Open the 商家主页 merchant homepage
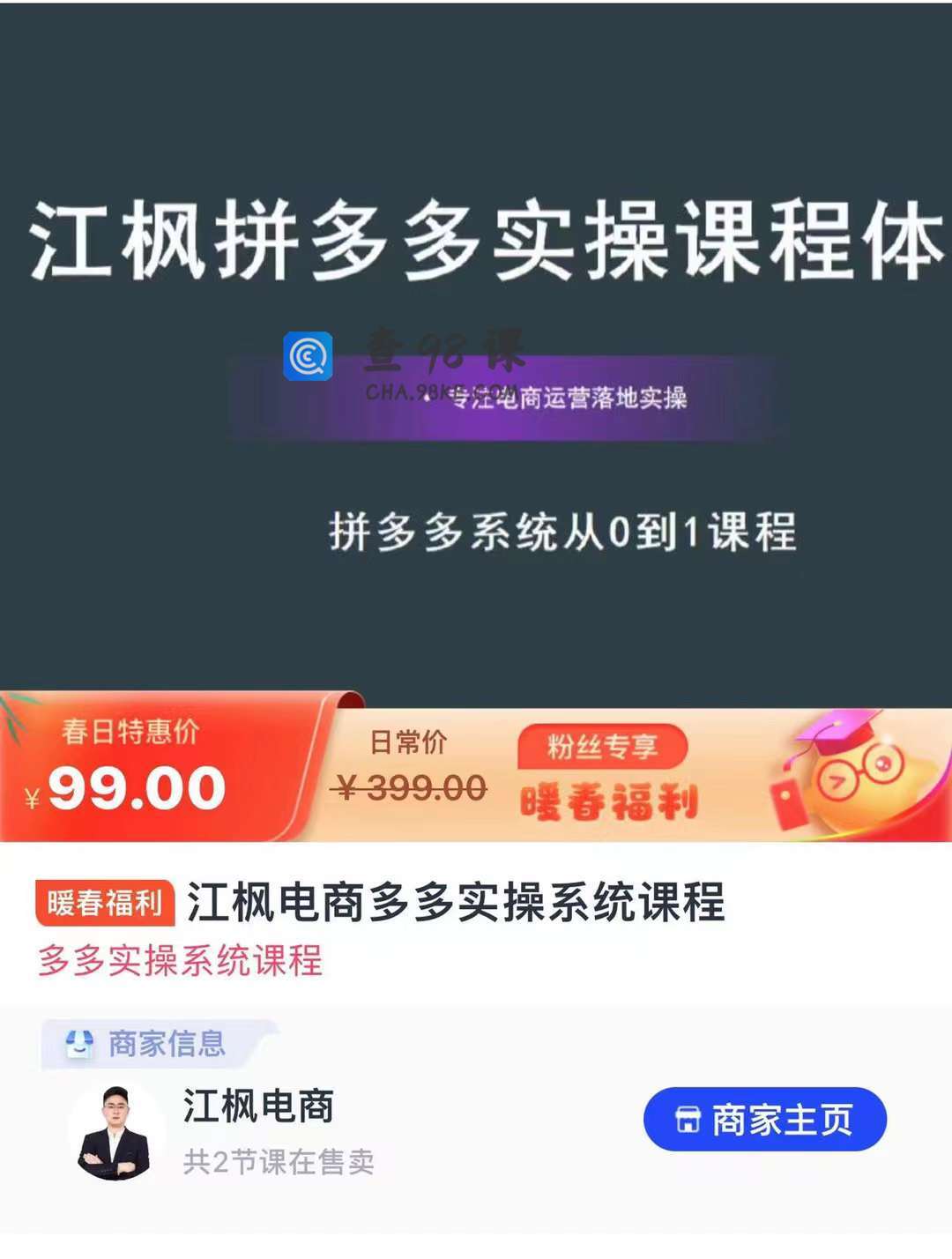The width and height of the screenshot is (952, 1259). click(x=764, y=1120)
